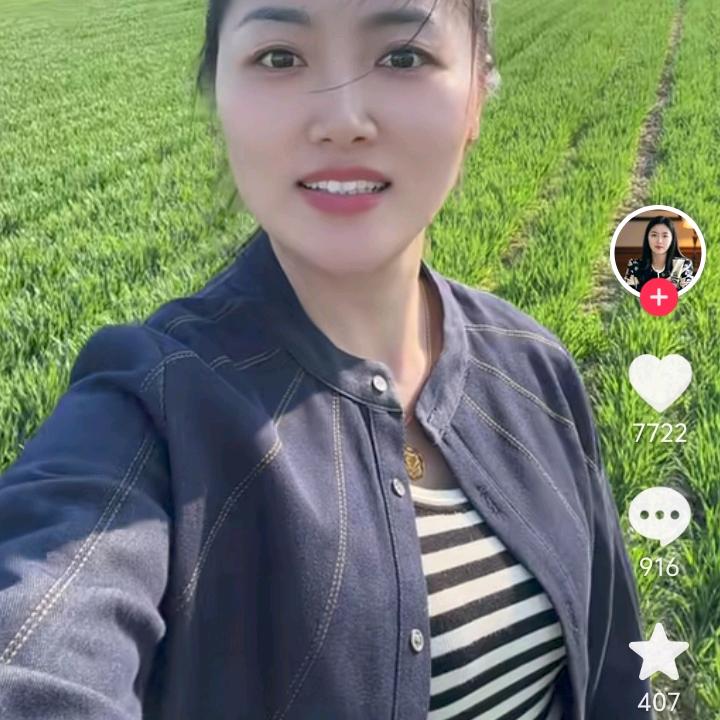Like this video with the heart icon
This screenshot has height=720, width=720.
point(660,382)
